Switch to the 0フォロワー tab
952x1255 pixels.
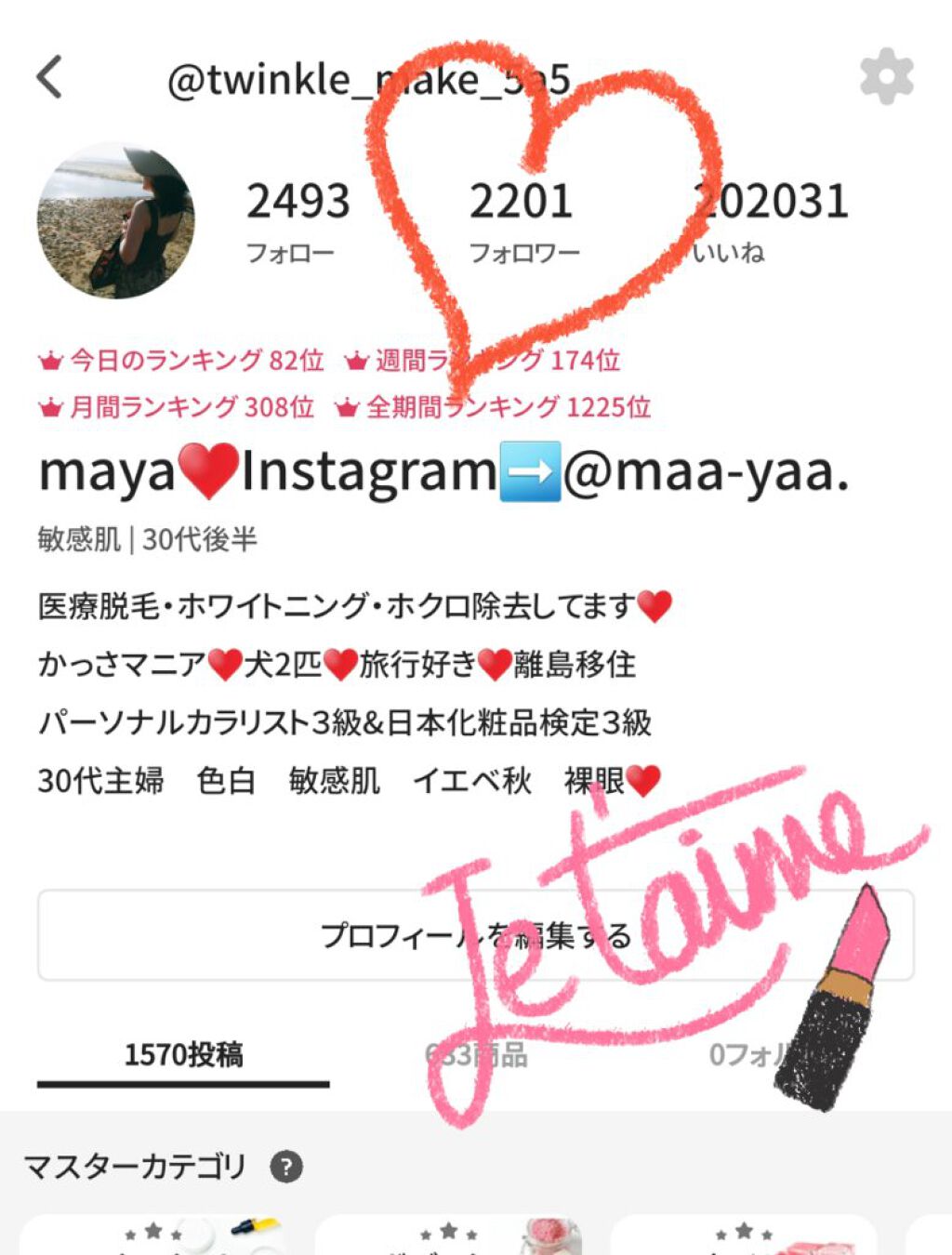coord(772,1055)
